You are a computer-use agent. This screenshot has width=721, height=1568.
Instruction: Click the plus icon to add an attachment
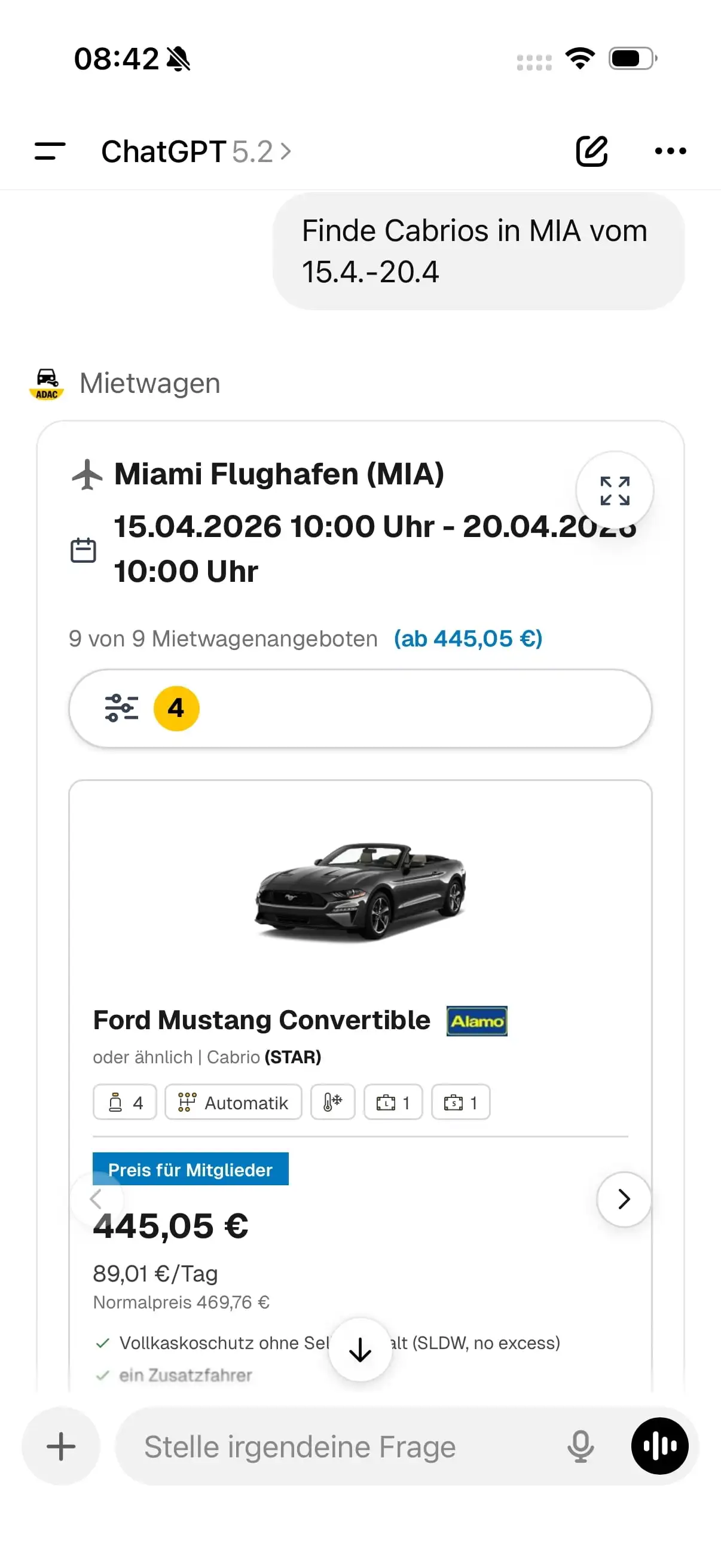click(60, 1447)
